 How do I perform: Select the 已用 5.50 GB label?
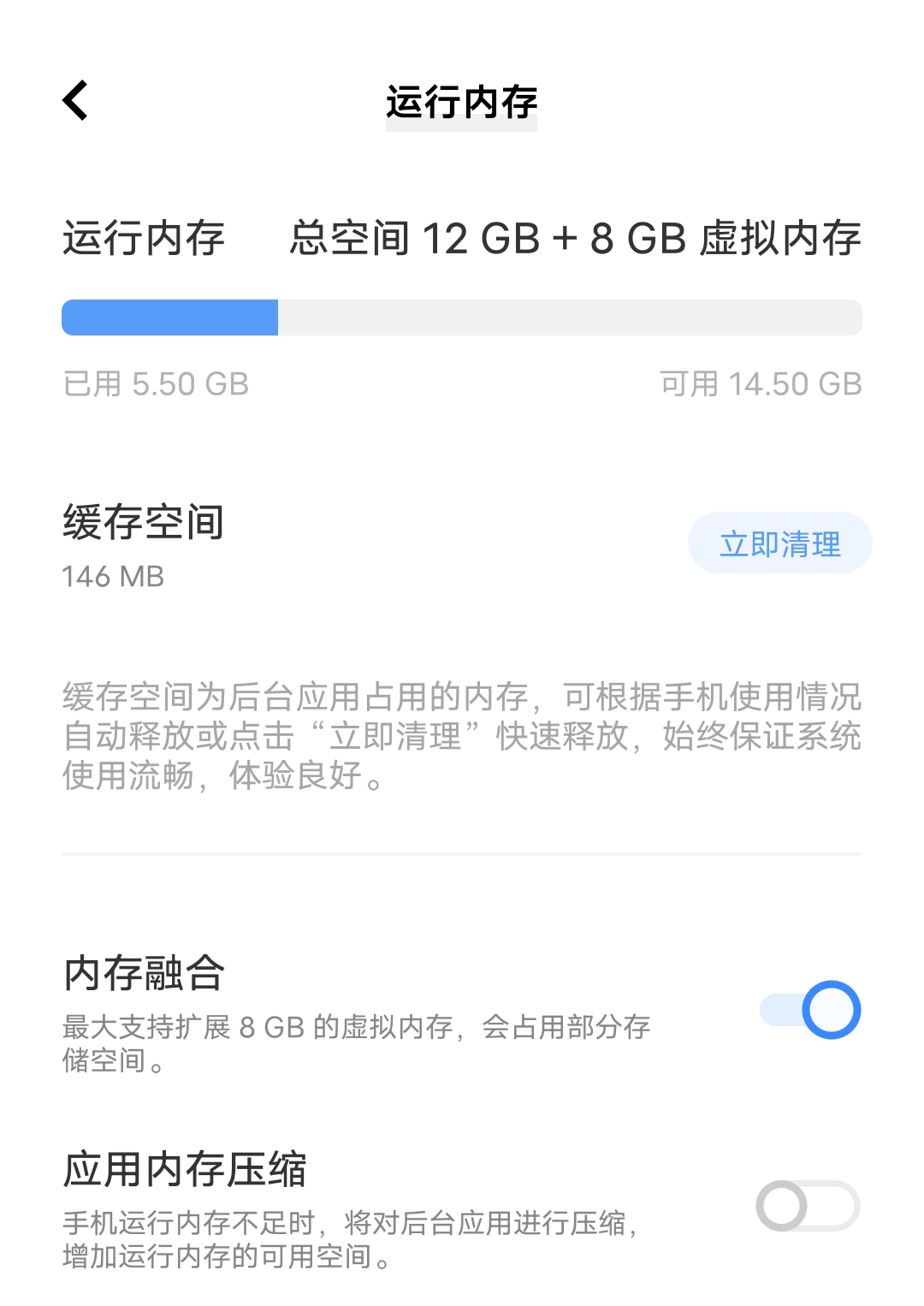(x=156, y=384)
